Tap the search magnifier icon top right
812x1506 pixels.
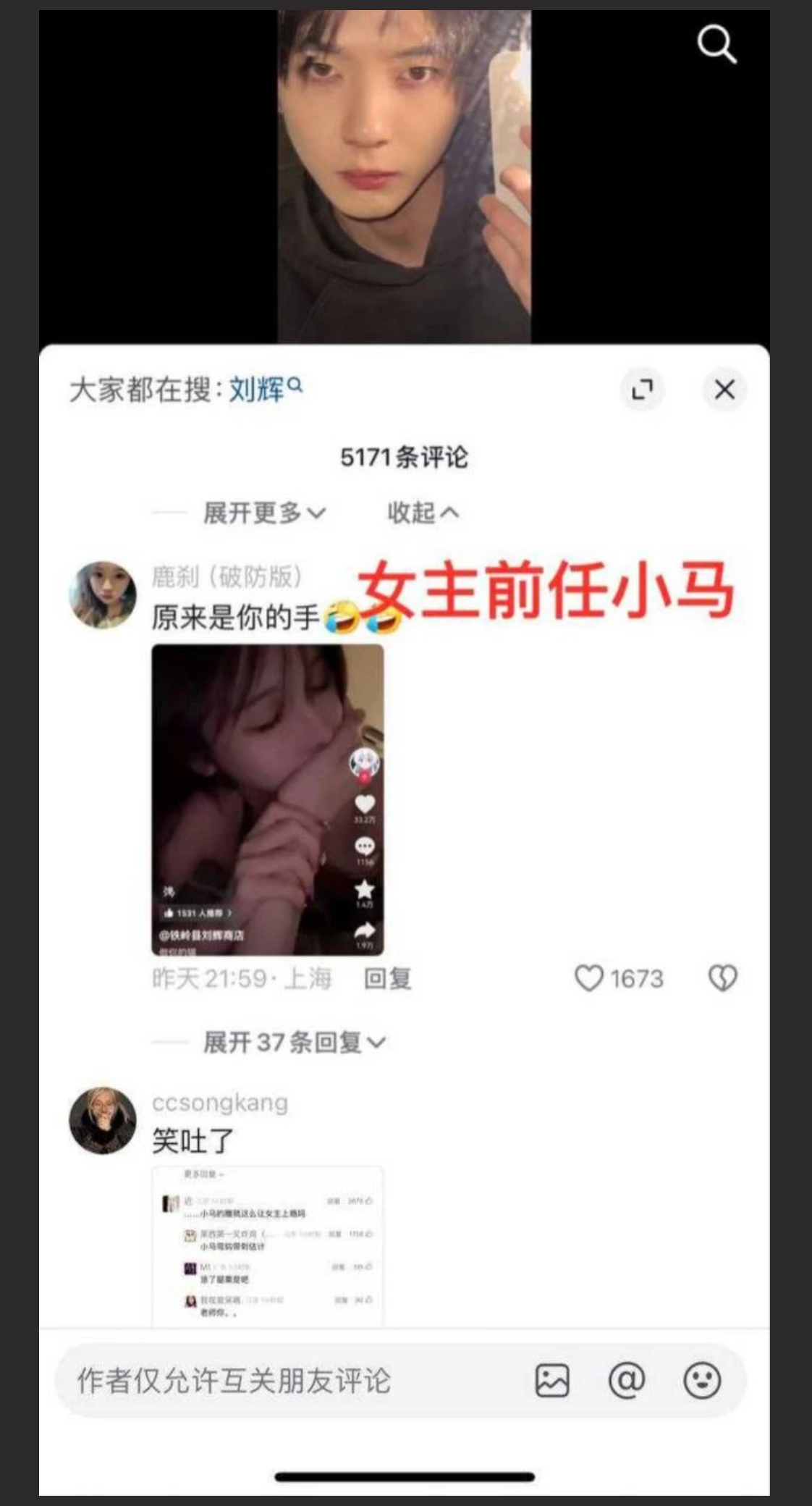716,45
